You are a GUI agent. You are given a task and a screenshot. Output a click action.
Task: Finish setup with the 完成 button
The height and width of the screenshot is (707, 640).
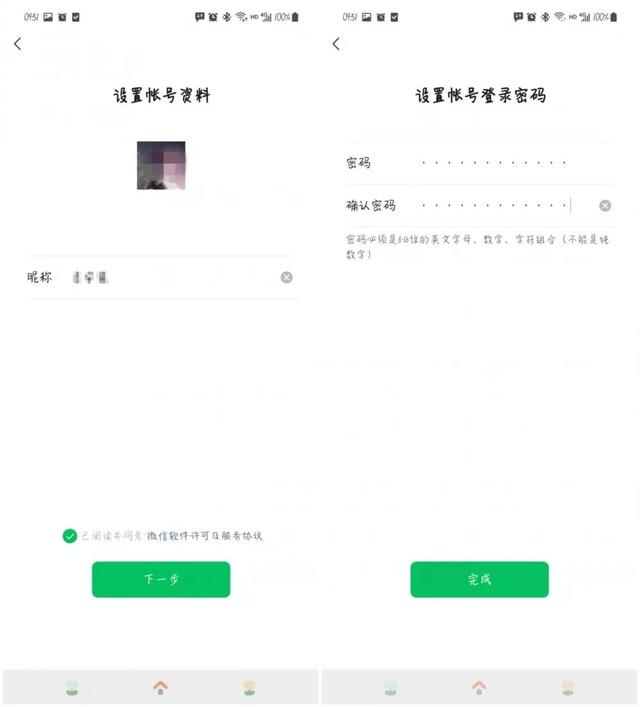click(479, 580)
